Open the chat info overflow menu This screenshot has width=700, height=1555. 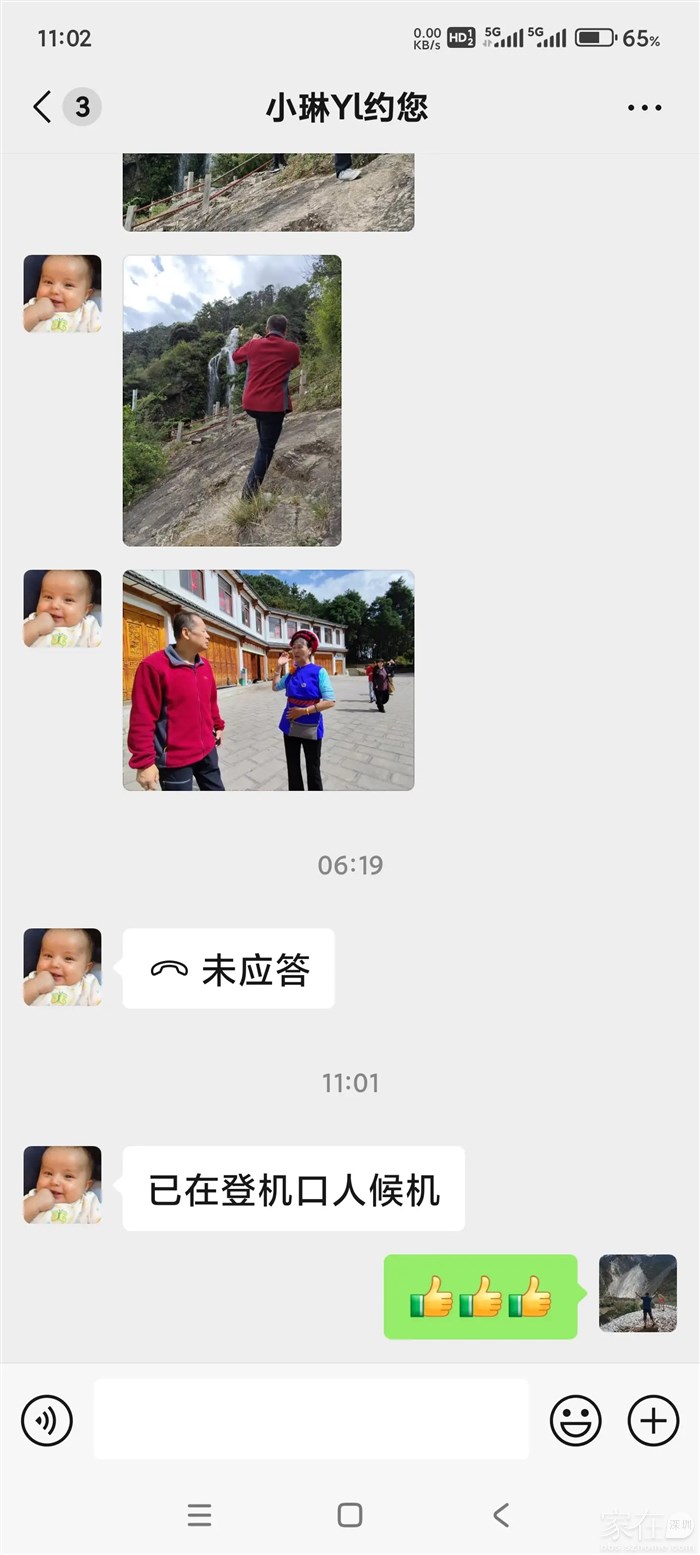pyautogui.click(x=644, y=108)
